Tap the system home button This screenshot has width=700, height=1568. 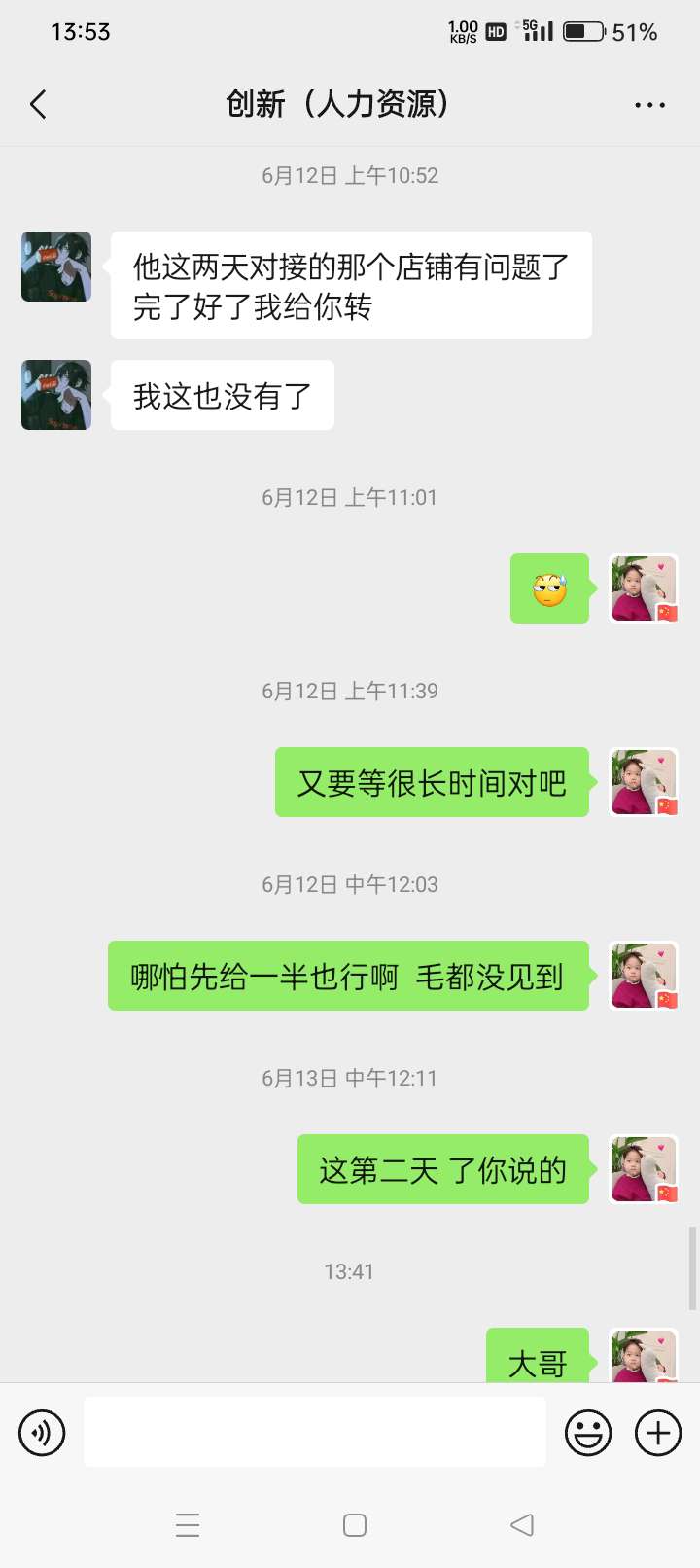pos(355,1525)
